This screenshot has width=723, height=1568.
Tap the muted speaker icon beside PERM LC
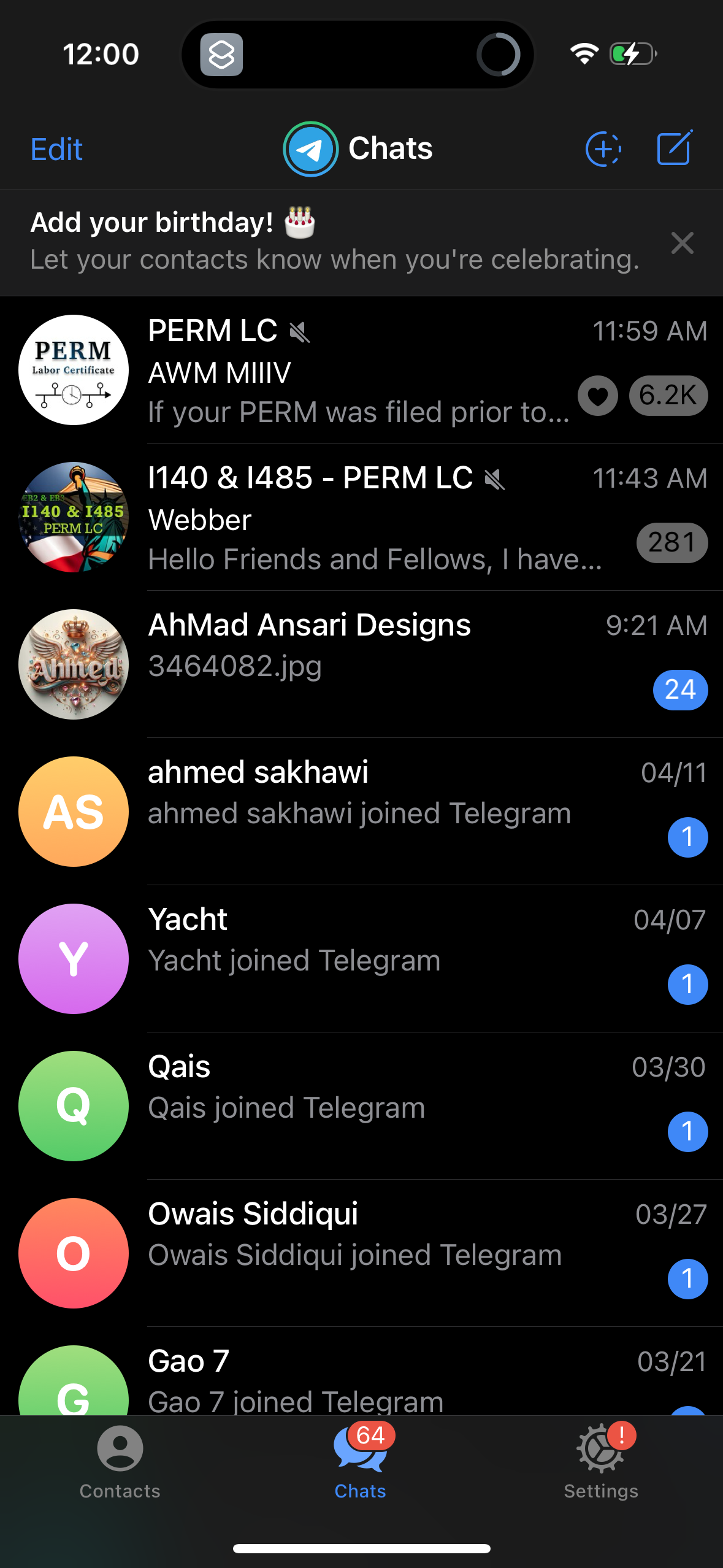pos(299,332)
